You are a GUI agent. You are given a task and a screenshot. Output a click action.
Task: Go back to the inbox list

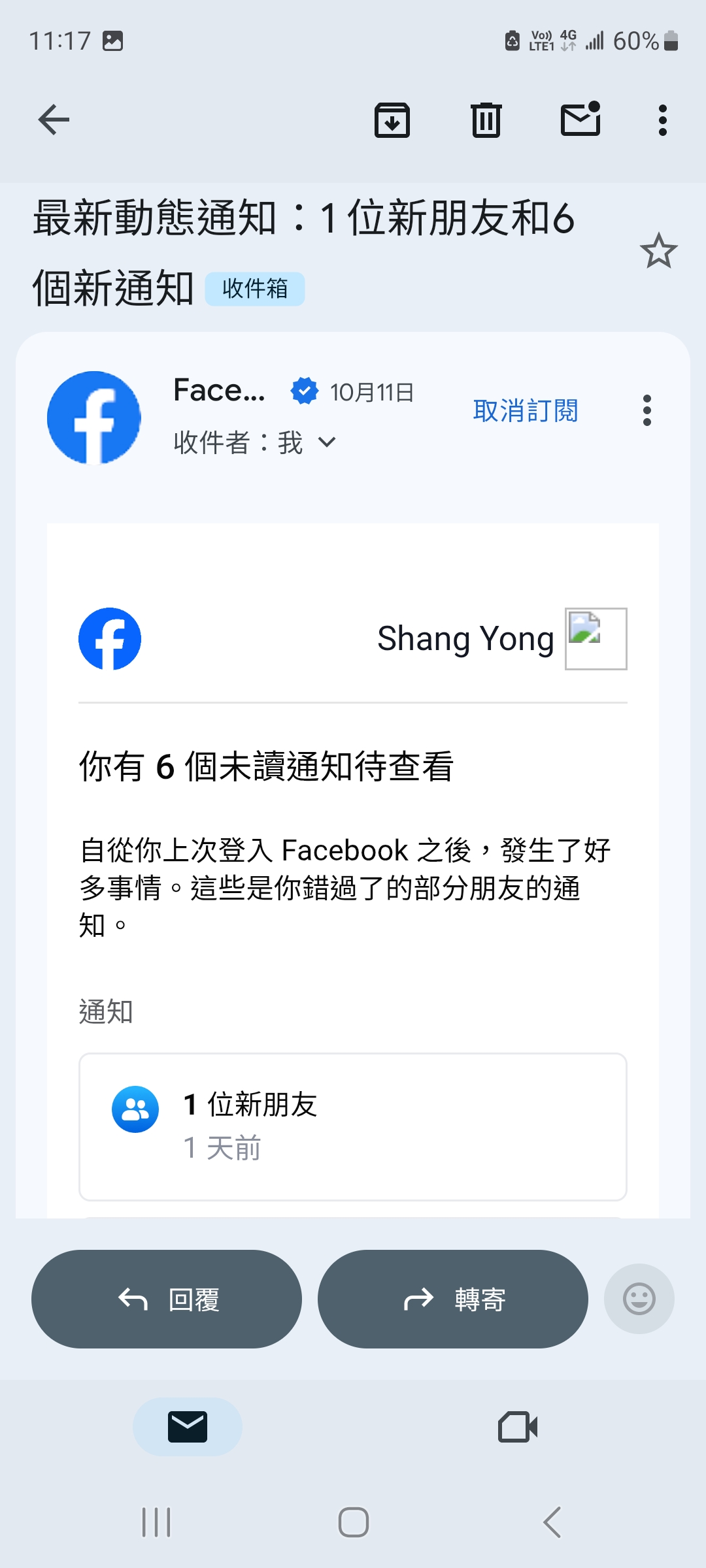54,120
